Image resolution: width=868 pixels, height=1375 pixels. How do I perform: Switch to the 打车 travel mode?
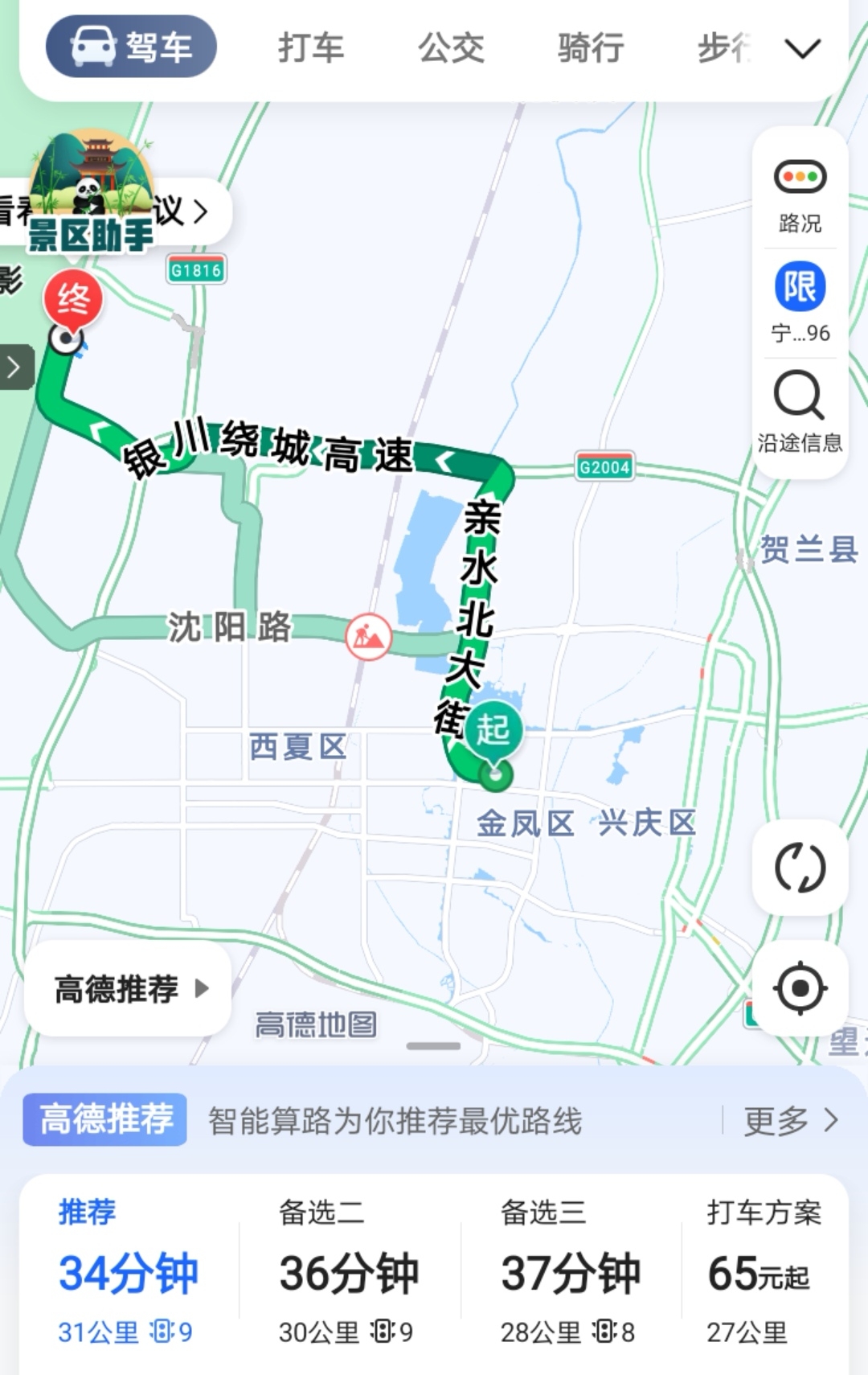(x=310, y=47)
